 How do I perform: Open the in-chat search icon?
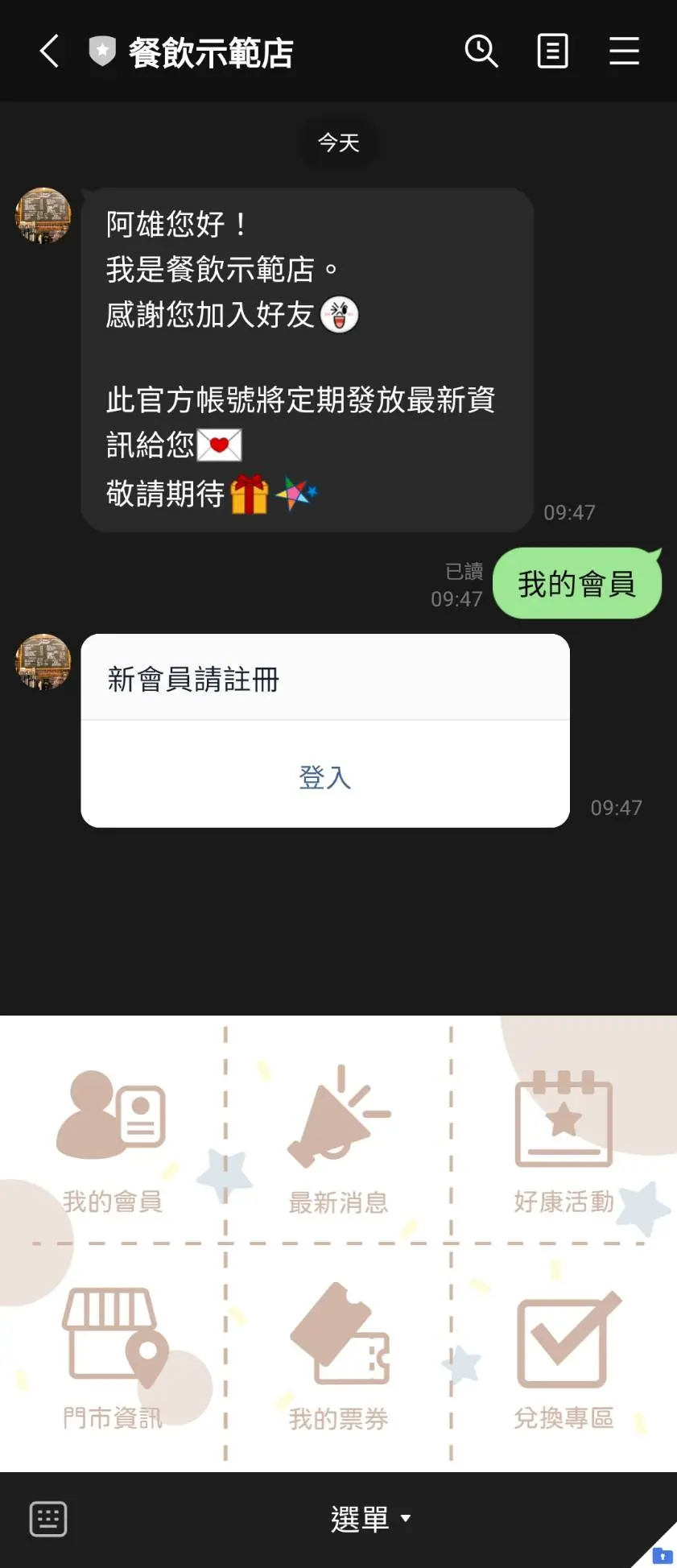[481, 51]
